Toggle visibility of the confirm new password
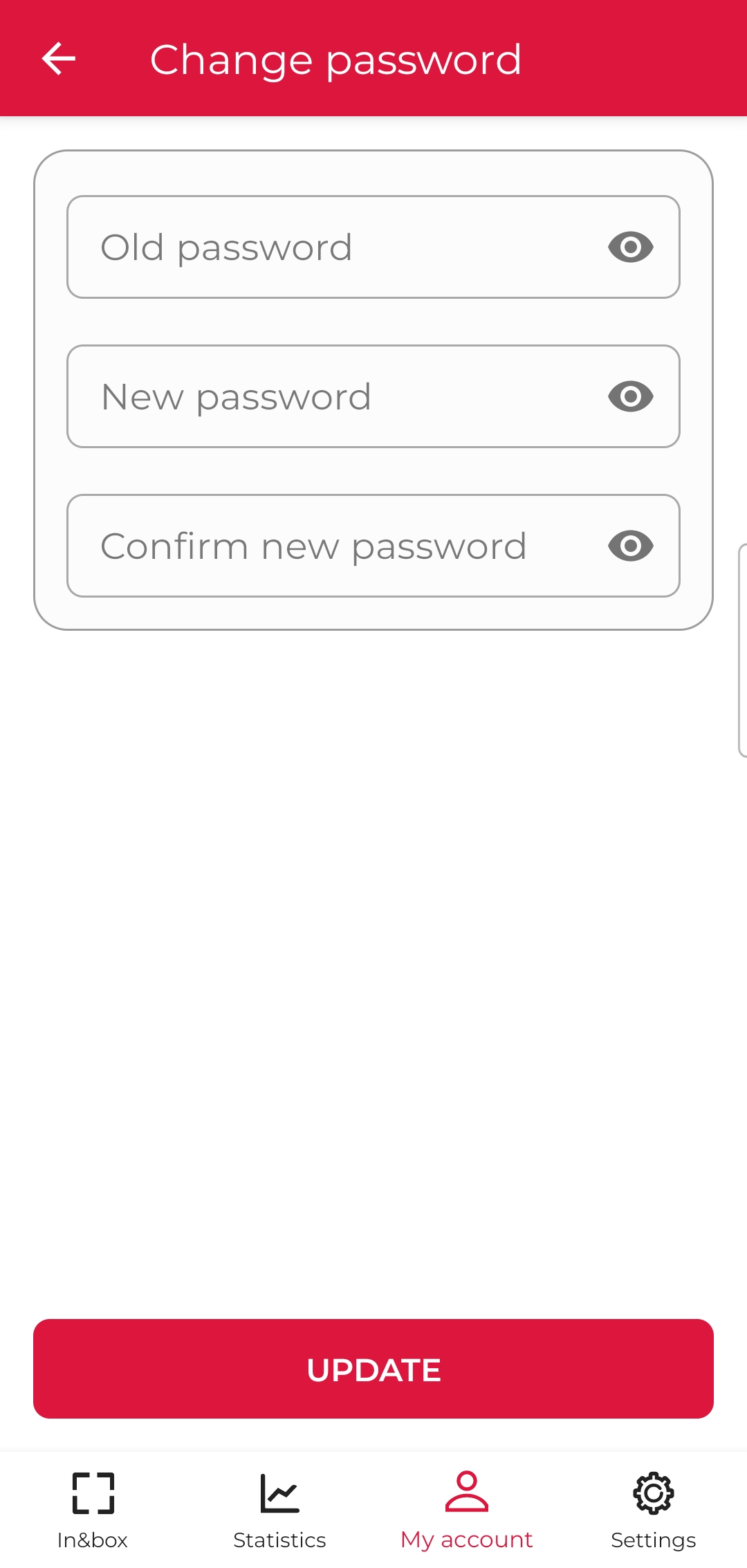The height and width of the screenshot is (1568, 747). (630, 546)
